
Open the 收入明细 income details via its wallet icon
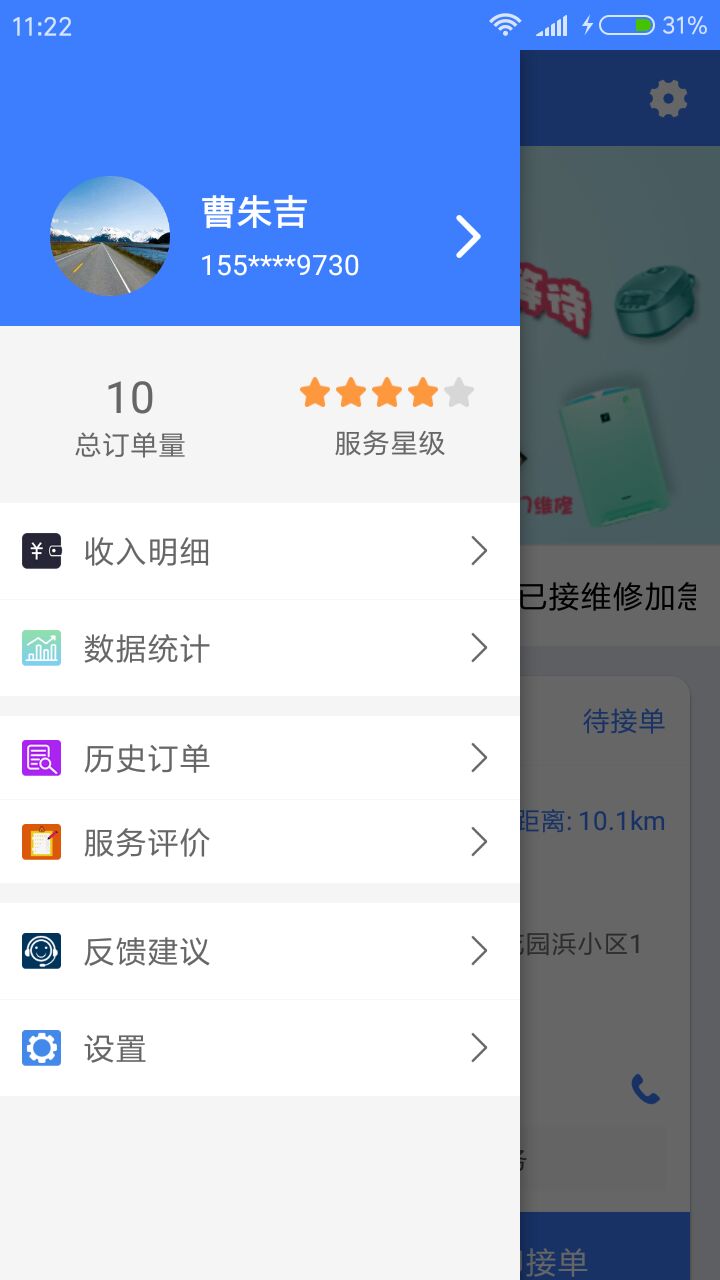pyautogui.click(x=39, y=550)
